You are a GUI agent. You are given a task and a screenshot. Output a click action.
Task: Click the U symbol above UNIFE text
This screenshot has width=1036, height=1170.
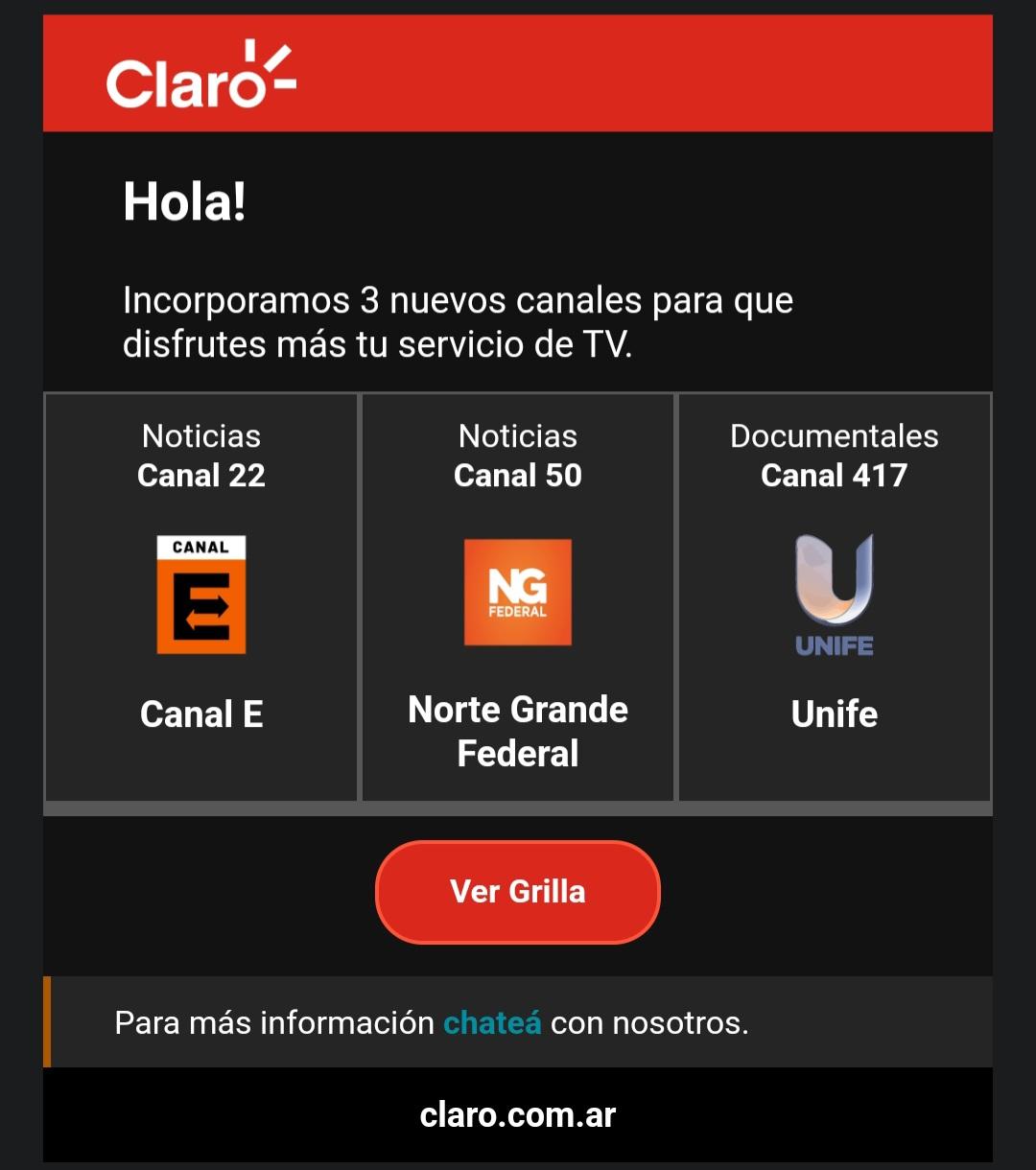click(x=833, y=580)
